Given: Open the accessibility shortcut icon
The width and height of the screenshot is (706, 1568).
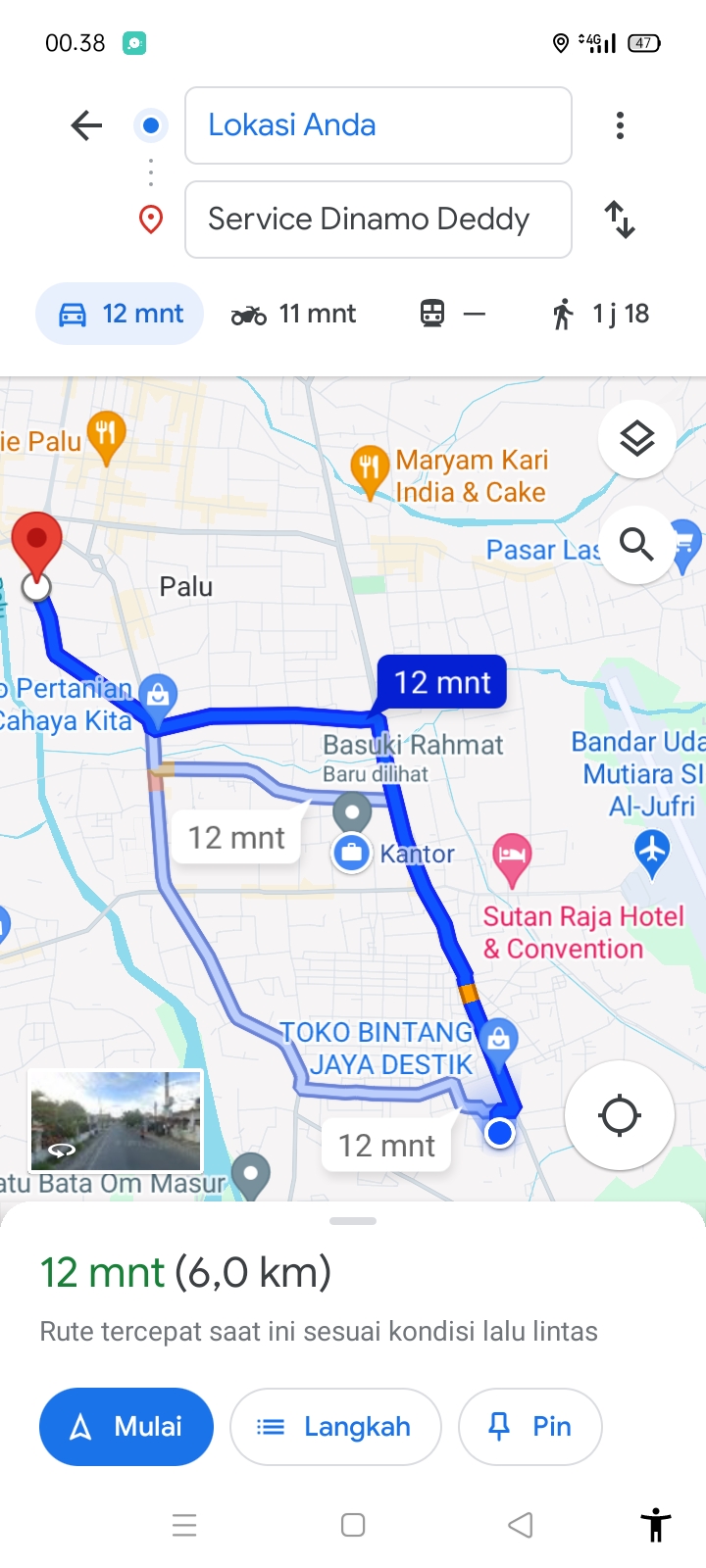Looking at the screenshot, I should 655,1525.
